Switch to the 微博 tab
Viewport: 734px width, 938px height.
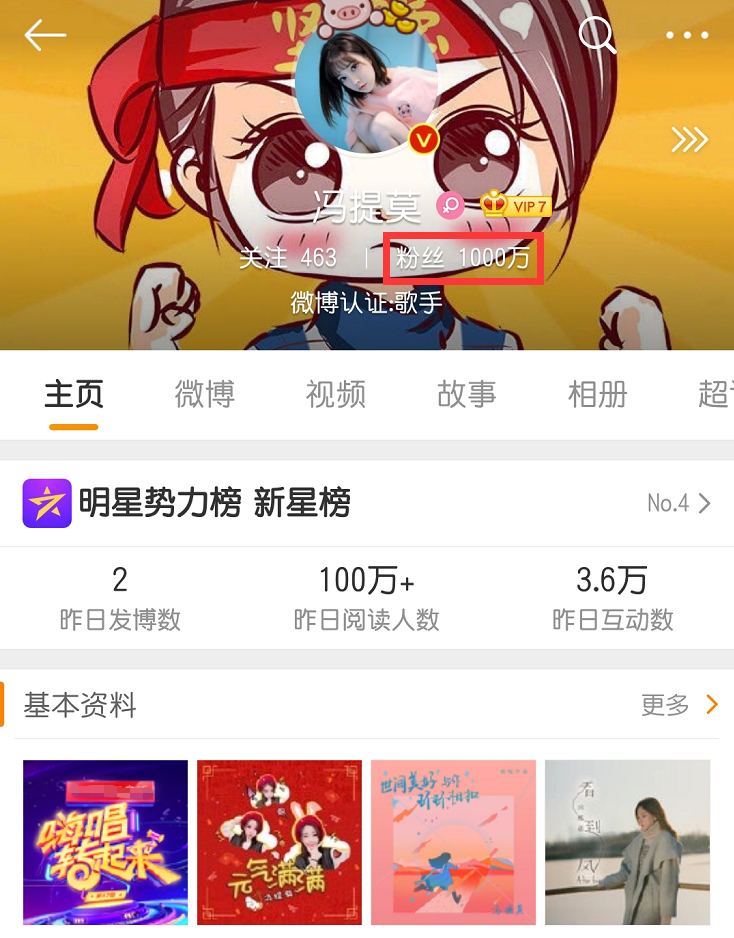[204, 394]
